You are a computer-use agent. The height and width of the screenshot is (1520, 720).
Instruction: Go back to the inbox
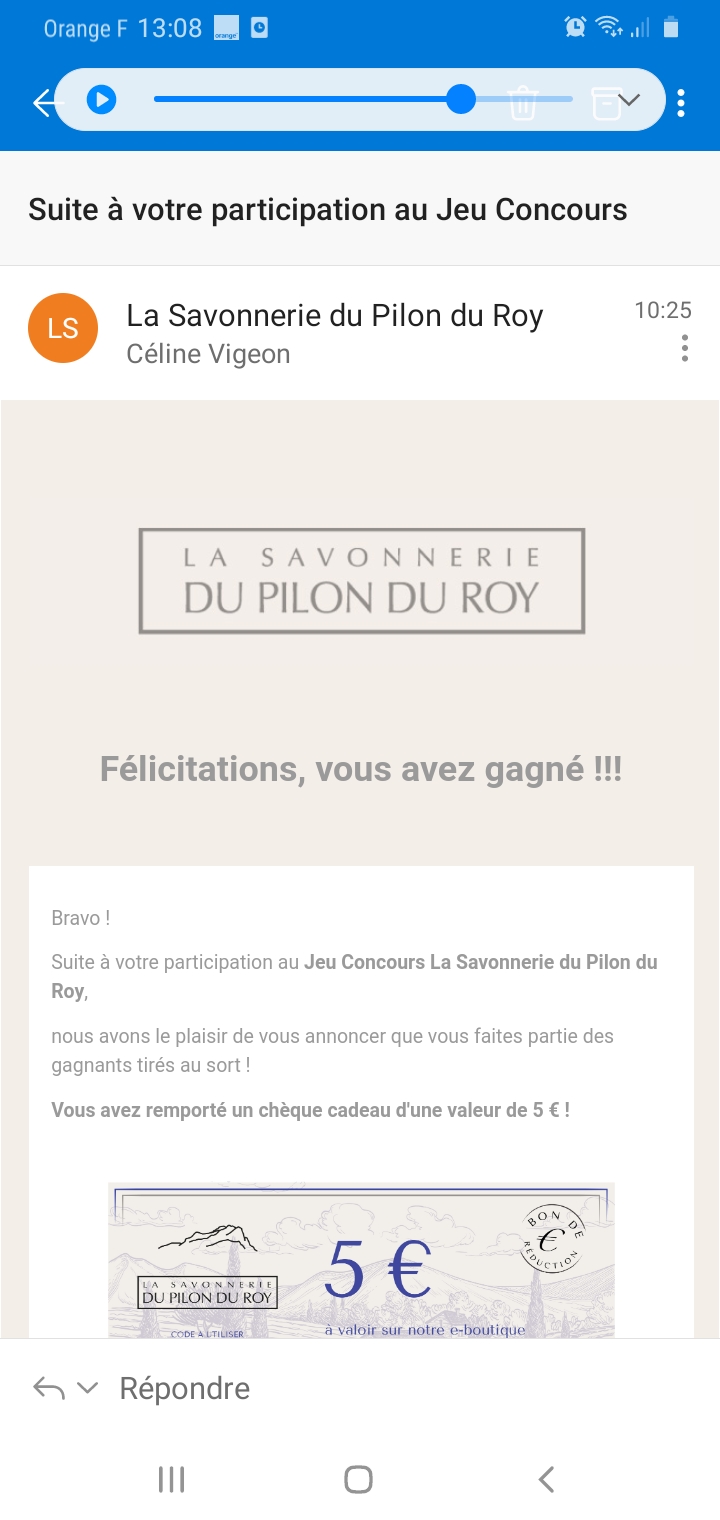[x=42, y=102]
